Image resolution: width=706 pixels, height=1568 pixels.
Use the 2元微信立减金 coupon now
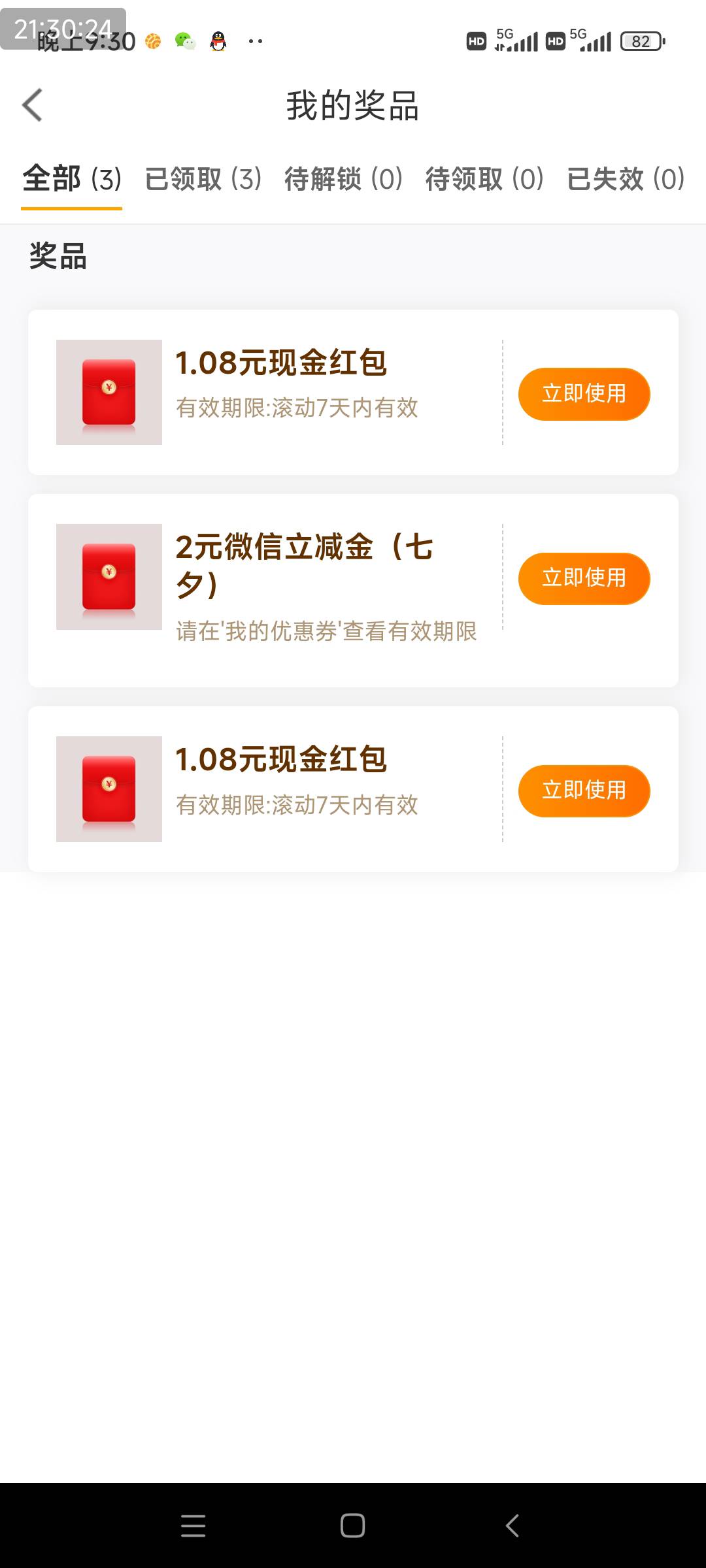[x=584, y=578]
